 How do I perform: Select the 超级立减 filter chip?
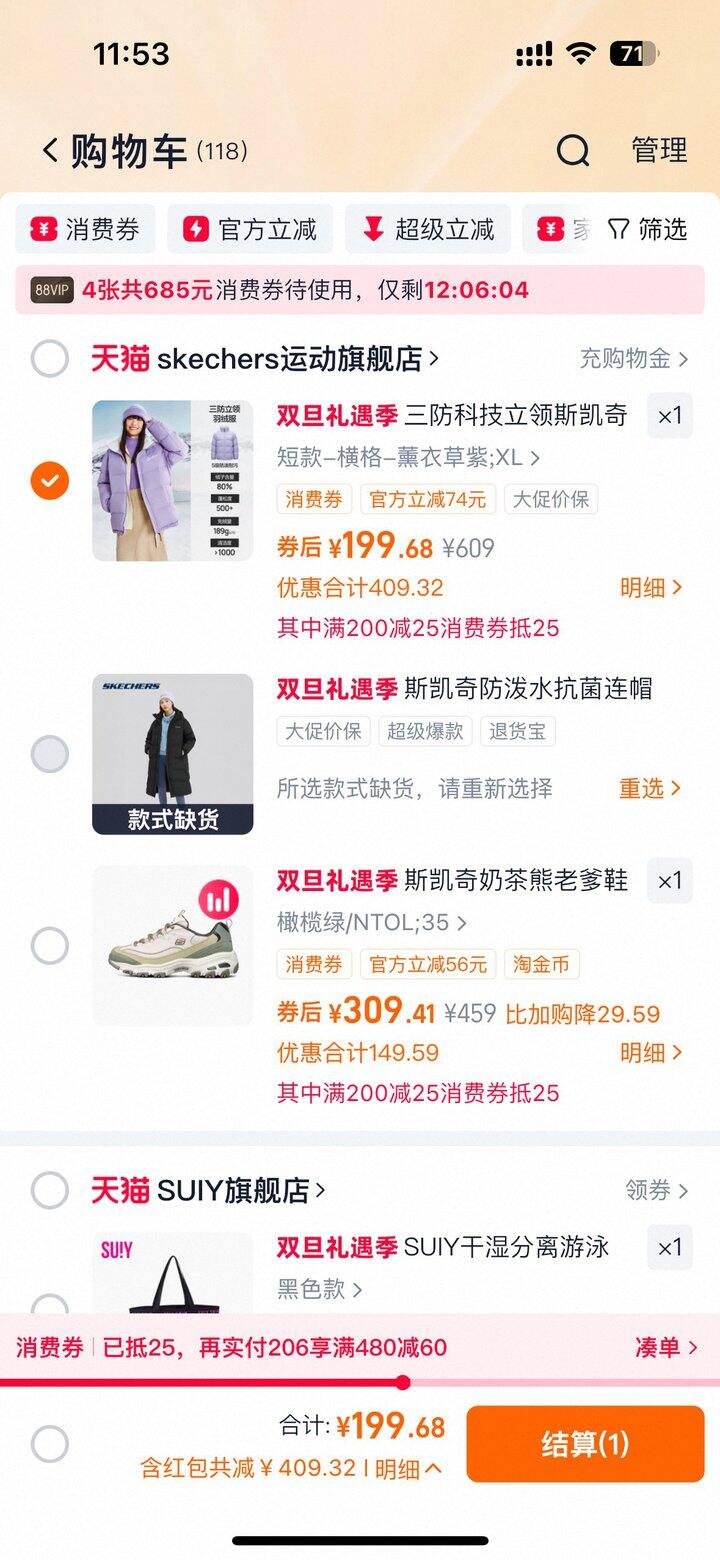click(428, 229)
